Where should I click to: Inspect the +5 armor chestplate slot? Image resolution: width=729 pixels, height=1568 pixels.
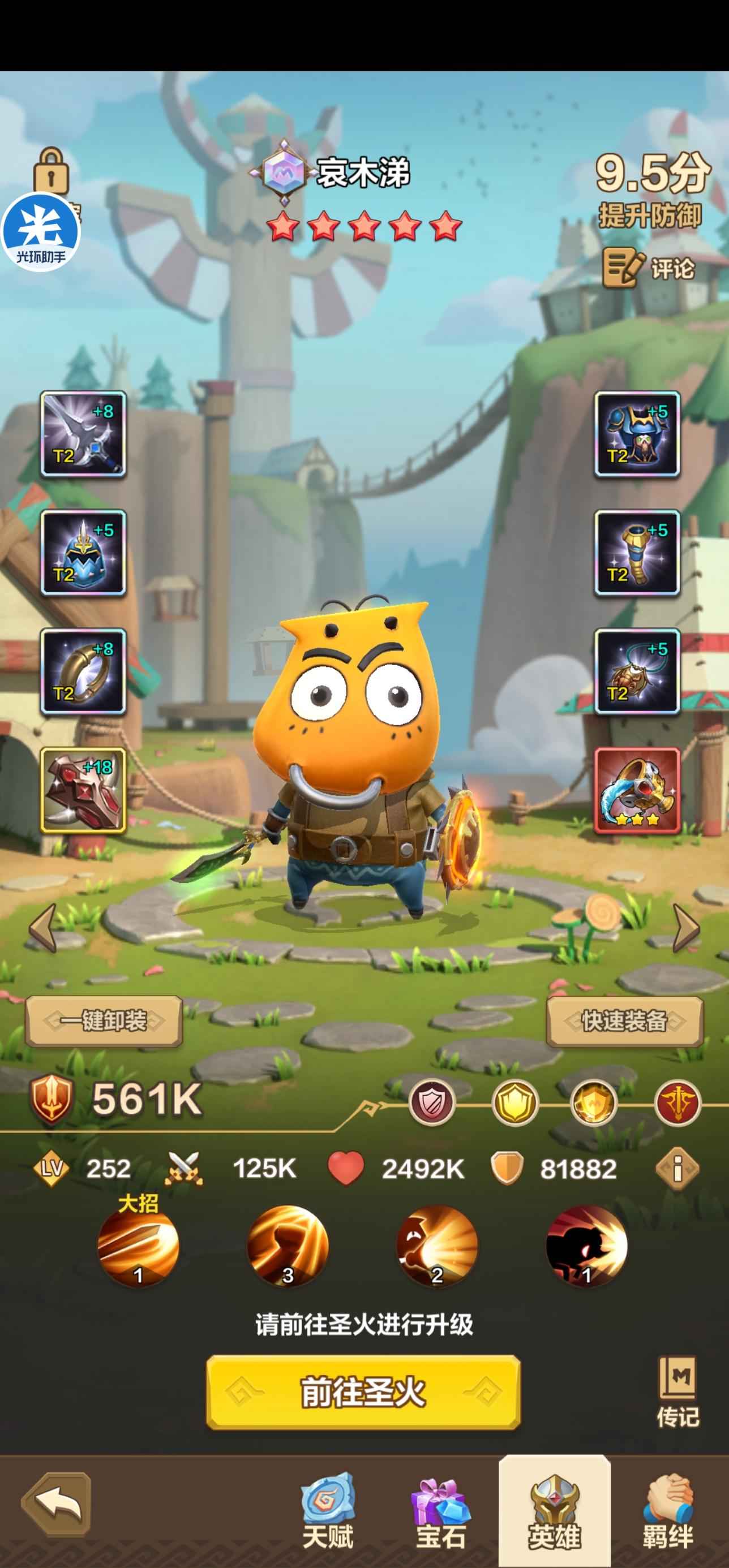(637, 433)
